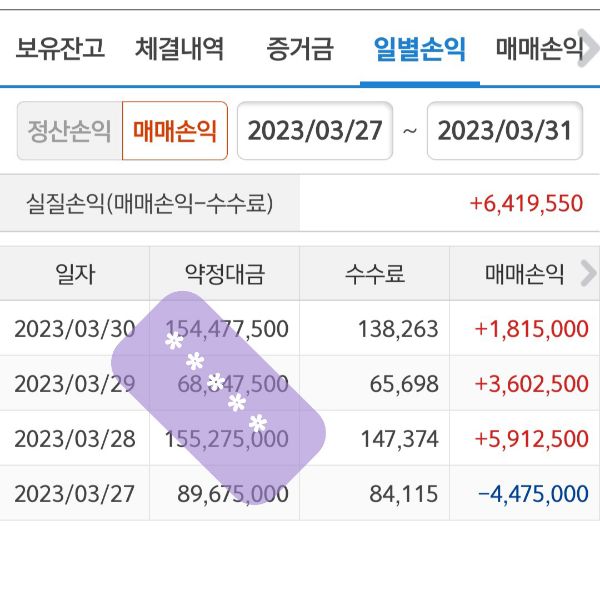Show more columns with table header arrow
Viewport: 600px width, 600px height.
(586, 273)
